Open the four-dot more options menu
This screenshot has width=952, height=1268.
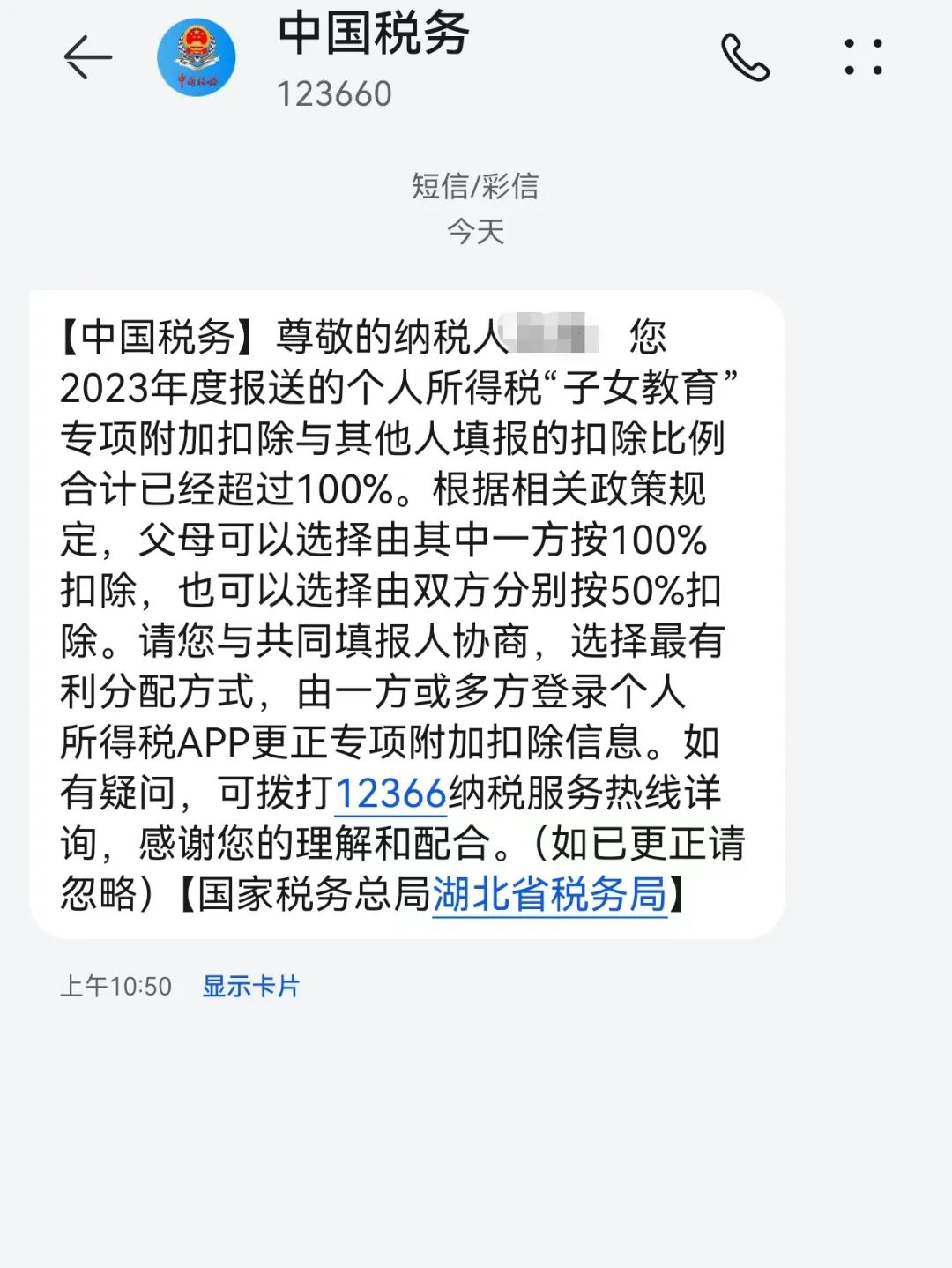[x=863, y=57]
